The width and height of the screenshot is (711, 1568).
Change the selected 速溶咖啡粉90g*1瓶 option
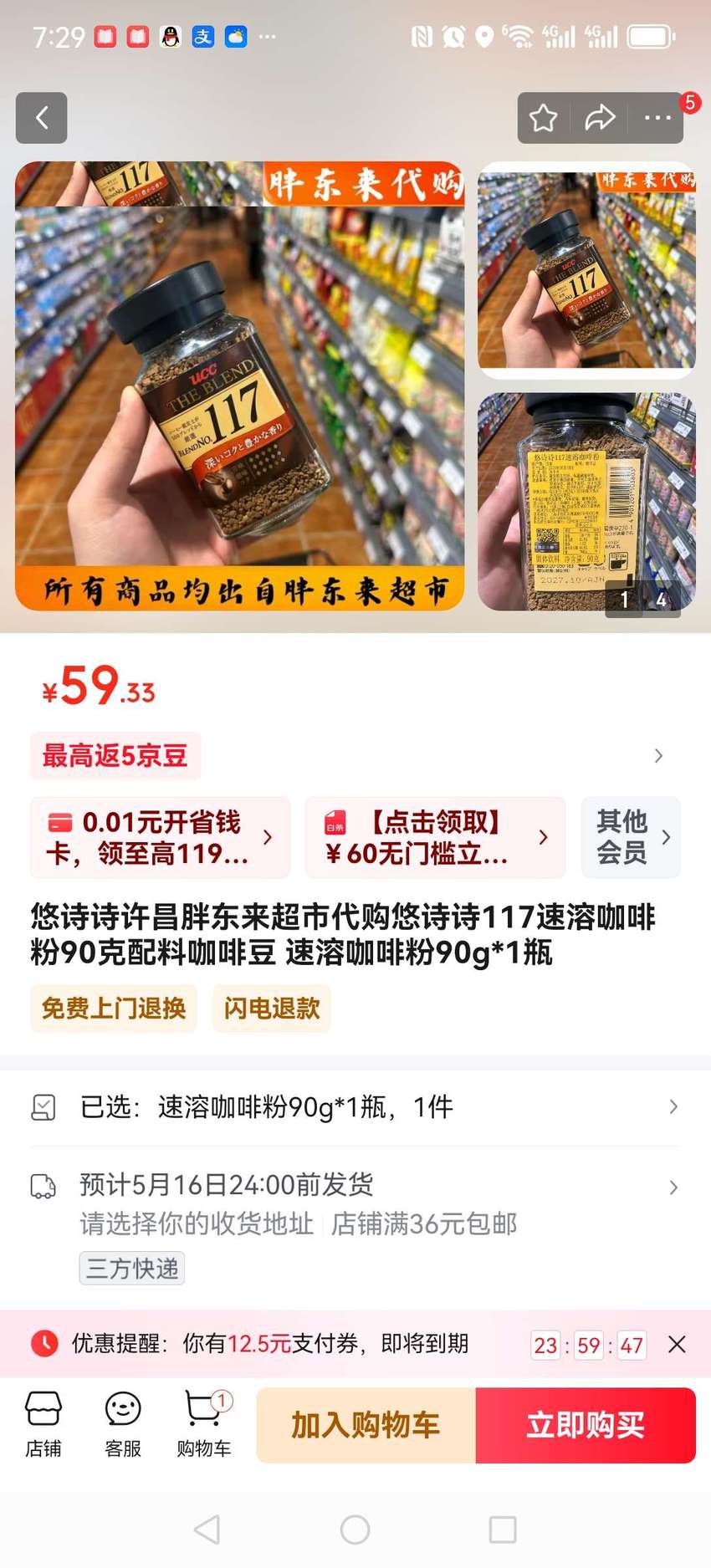tap(355, 1107)
